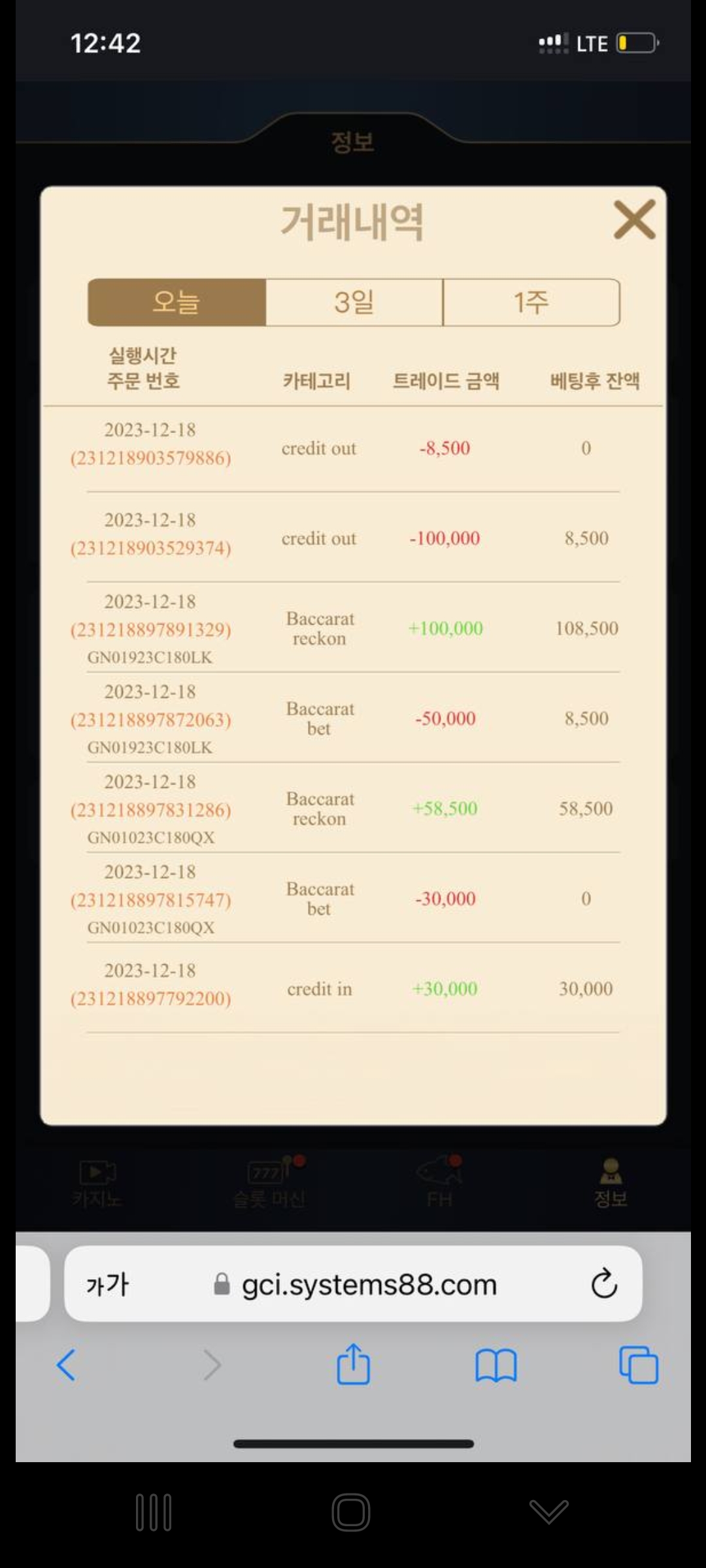The image size is (706, 1568).
Task: Open the 정보 tab in the bottom navigation
Action: [x=611, y=1183]
